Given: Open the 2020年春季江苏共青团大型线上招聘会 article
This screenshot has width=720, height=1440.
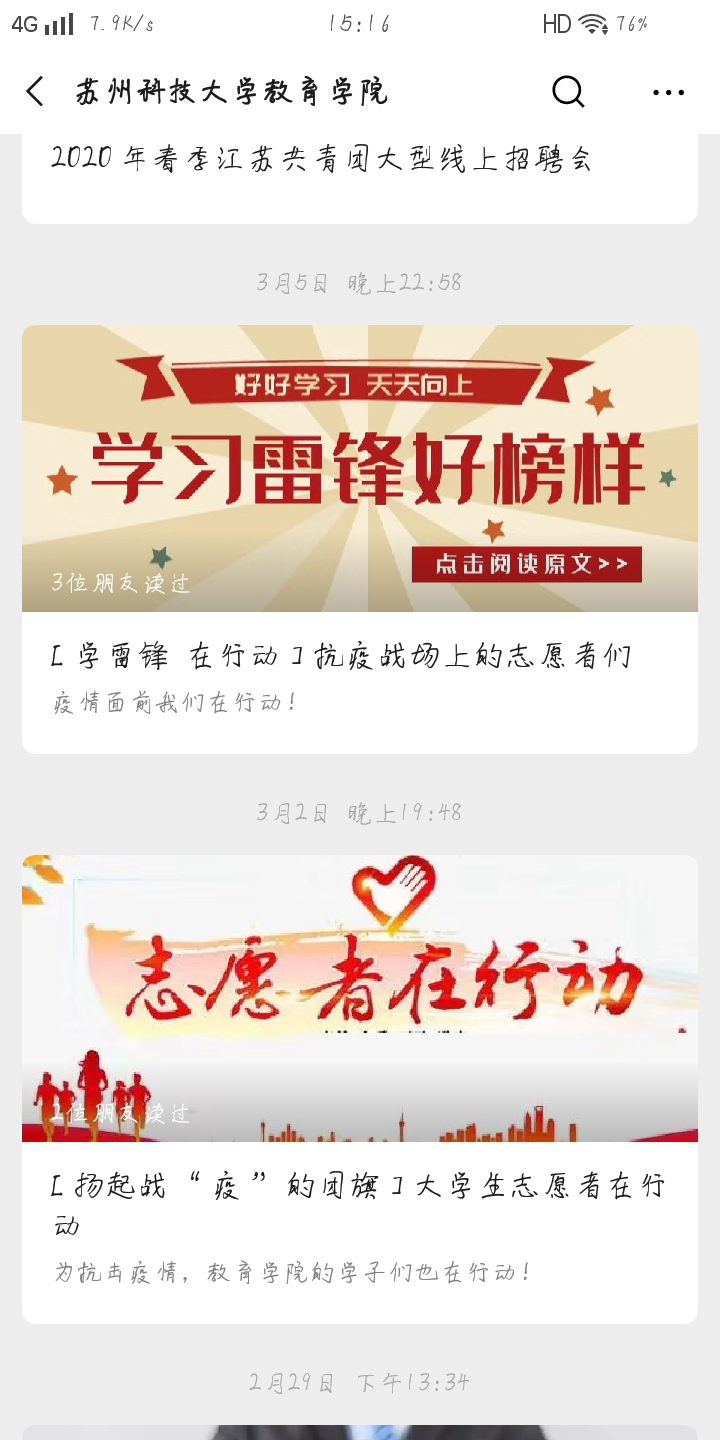Looking at the screenshot, I should coord(320,160).
